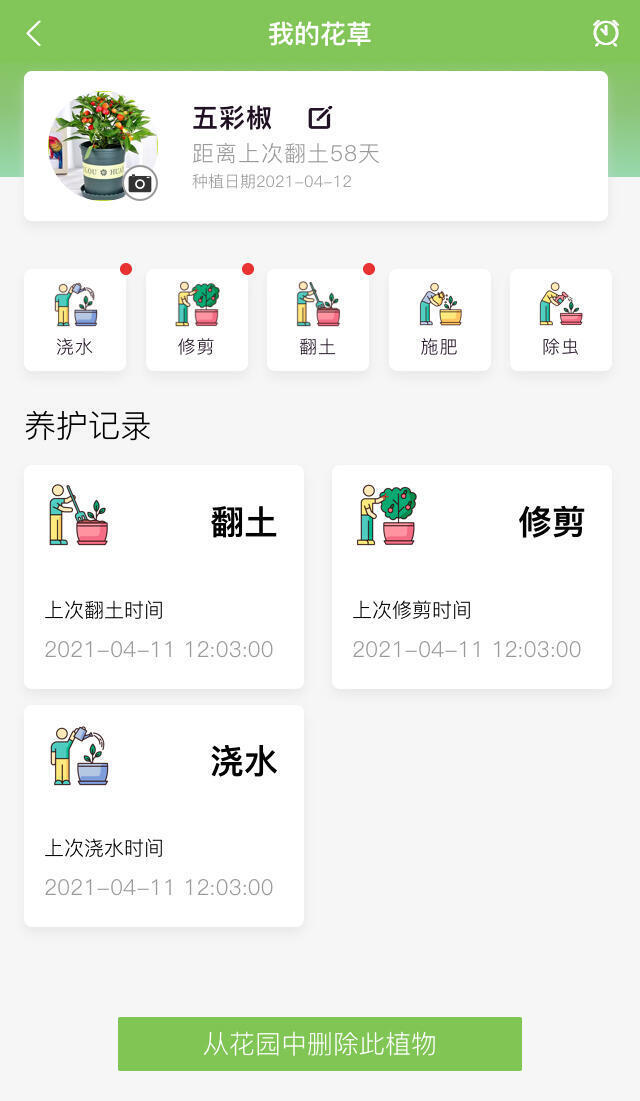Go back using the top-left arrow
This screenshot has width=640, height=1101.
(x=34, y=34)
